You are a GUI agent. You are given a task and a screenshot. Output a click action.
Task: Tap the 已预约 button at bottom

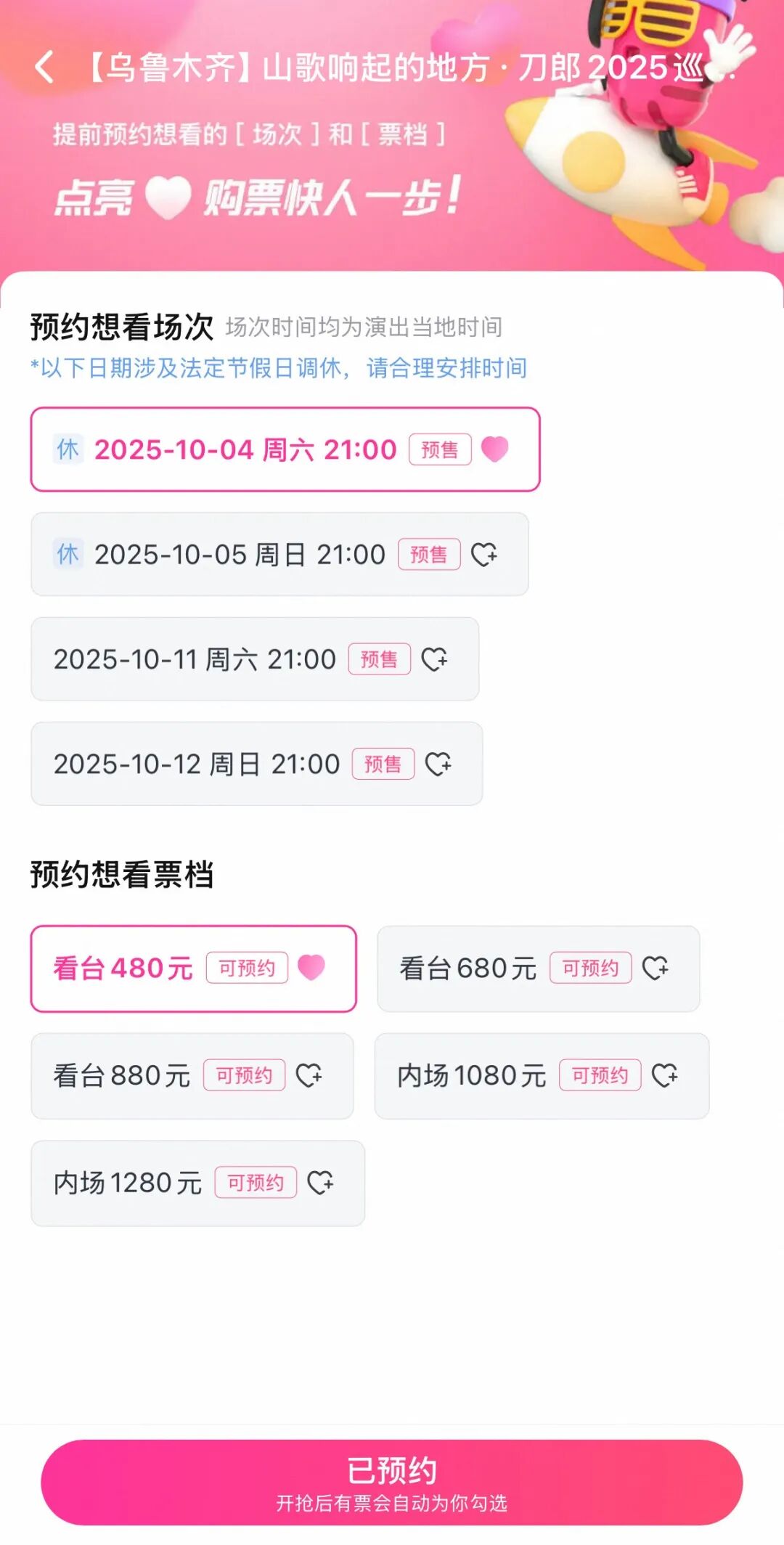coord(392,1483)
